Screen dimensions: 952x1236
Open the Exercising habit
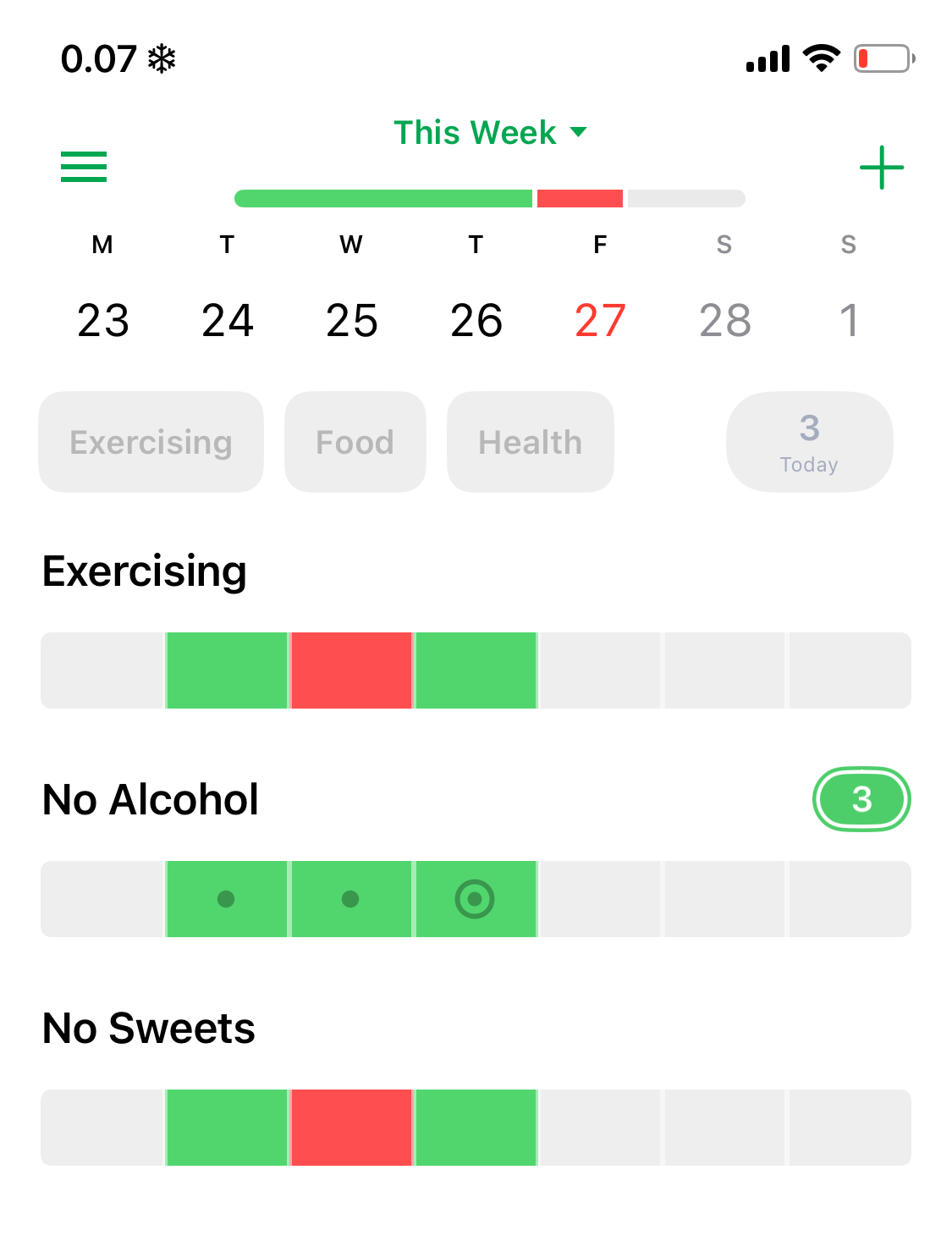(145, 571)
